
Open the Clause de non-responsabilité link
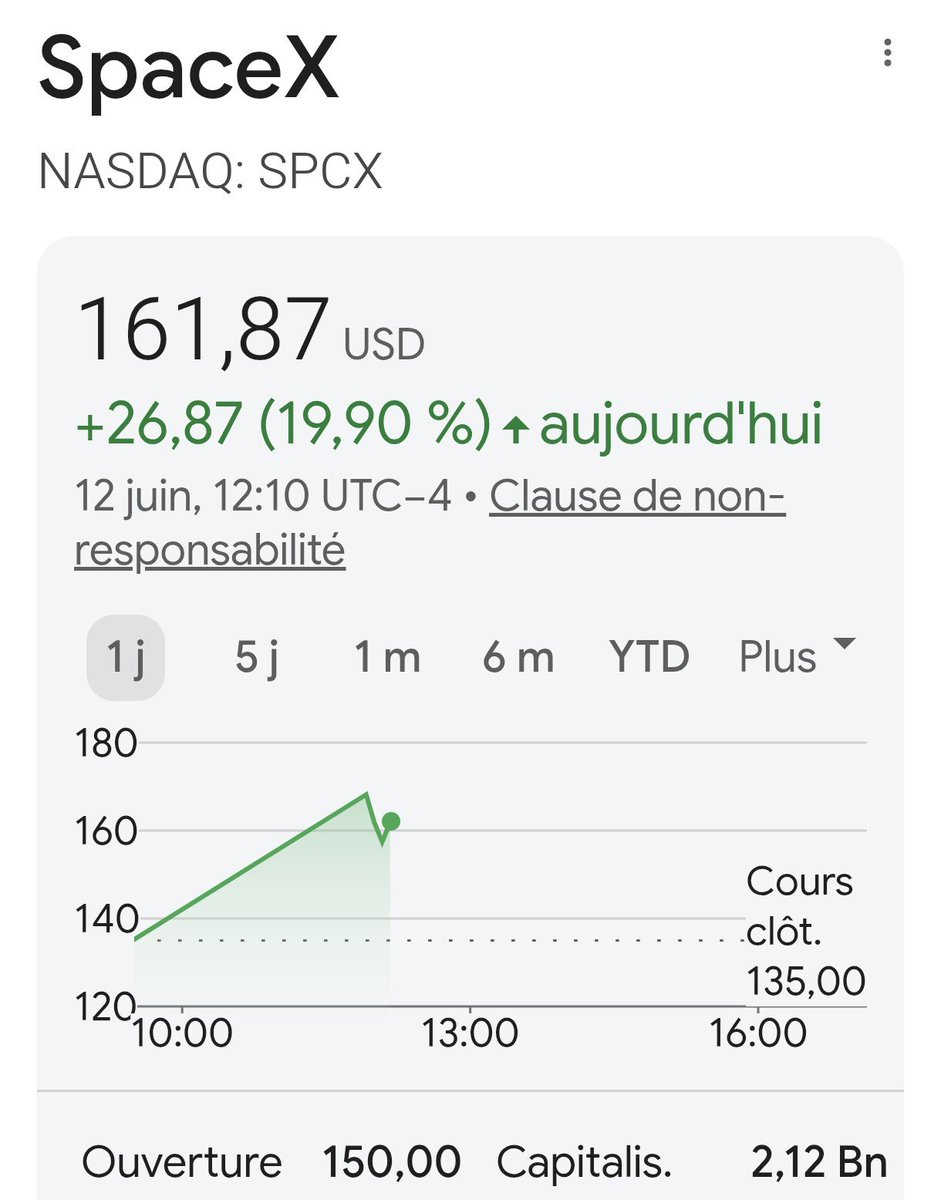[x=430, y=523]
